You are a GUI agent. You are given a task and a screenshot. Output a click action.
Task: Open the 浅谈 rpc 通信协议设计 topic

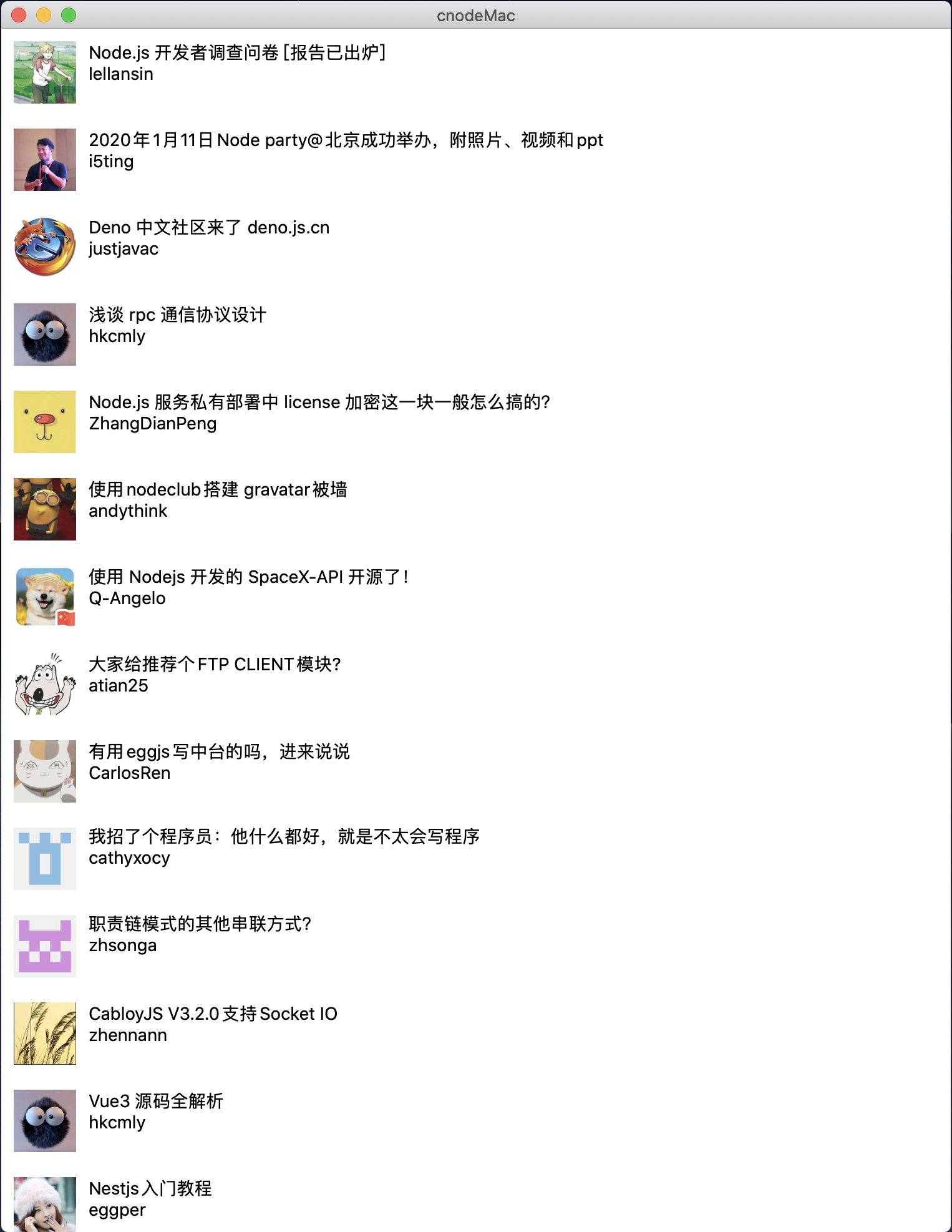coord(177,315)
